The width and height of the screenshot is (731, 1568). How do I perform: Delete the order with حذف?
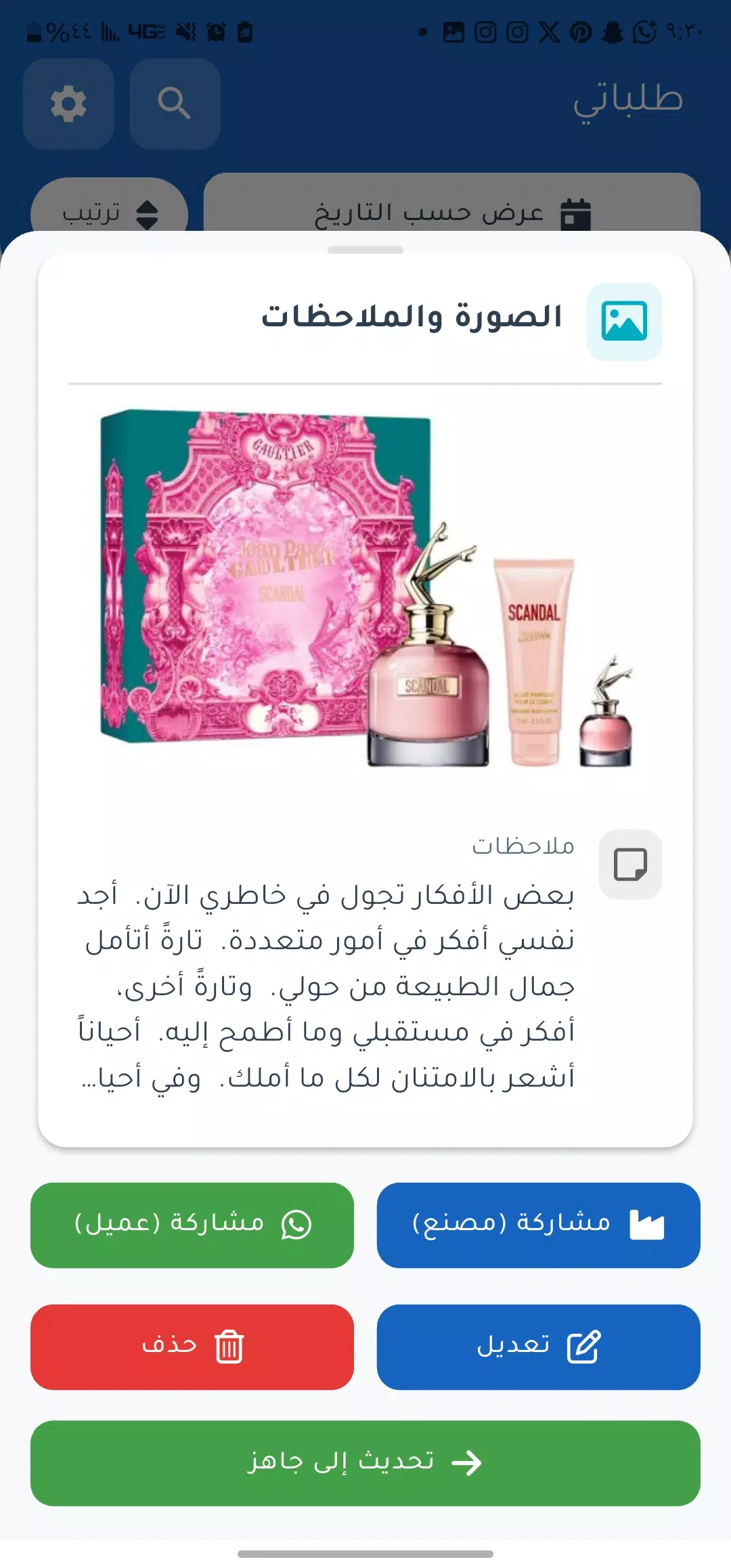coord(192,1347)
